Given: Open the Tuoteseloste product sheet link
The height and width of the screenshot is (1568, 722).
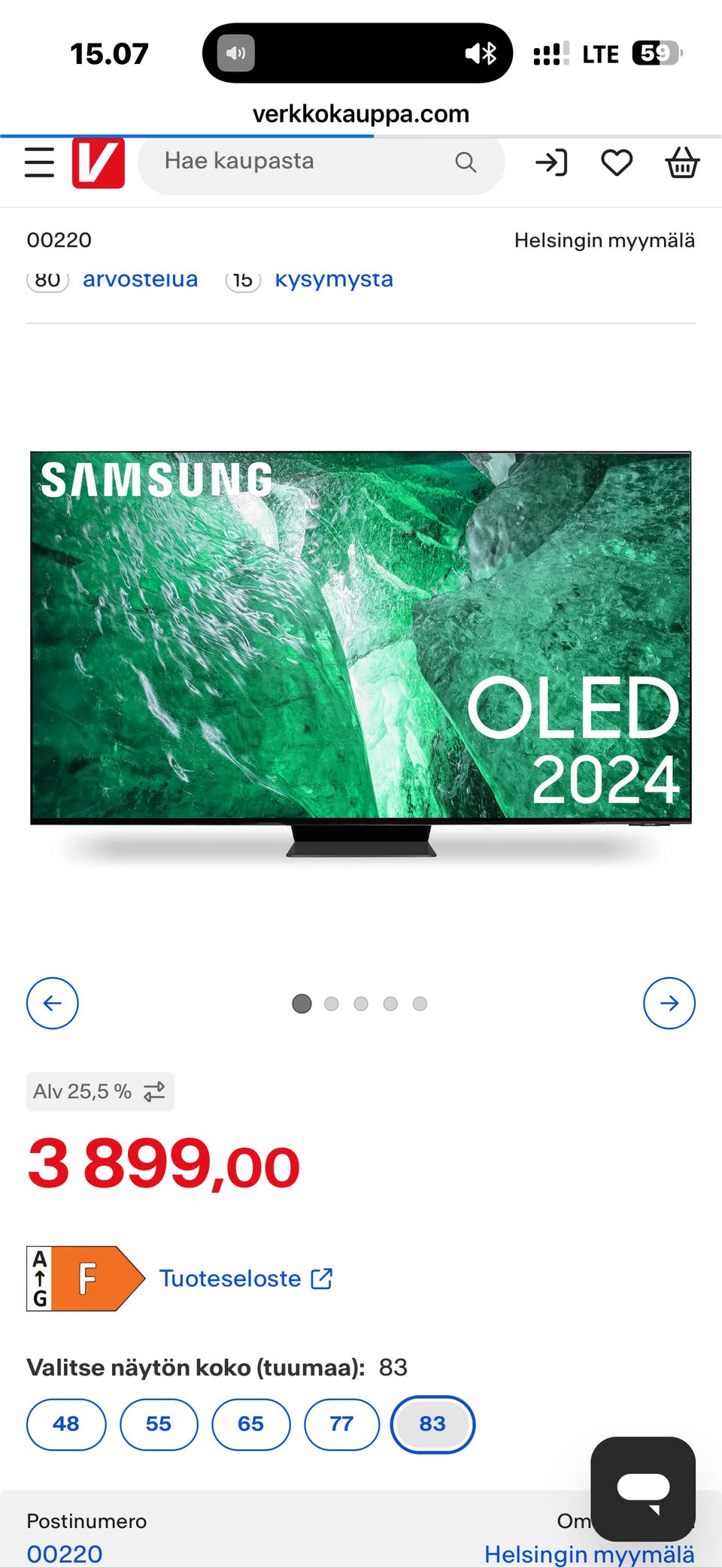Looking at the screenshot, I should pyautogui.click(x=246, y=1279).
